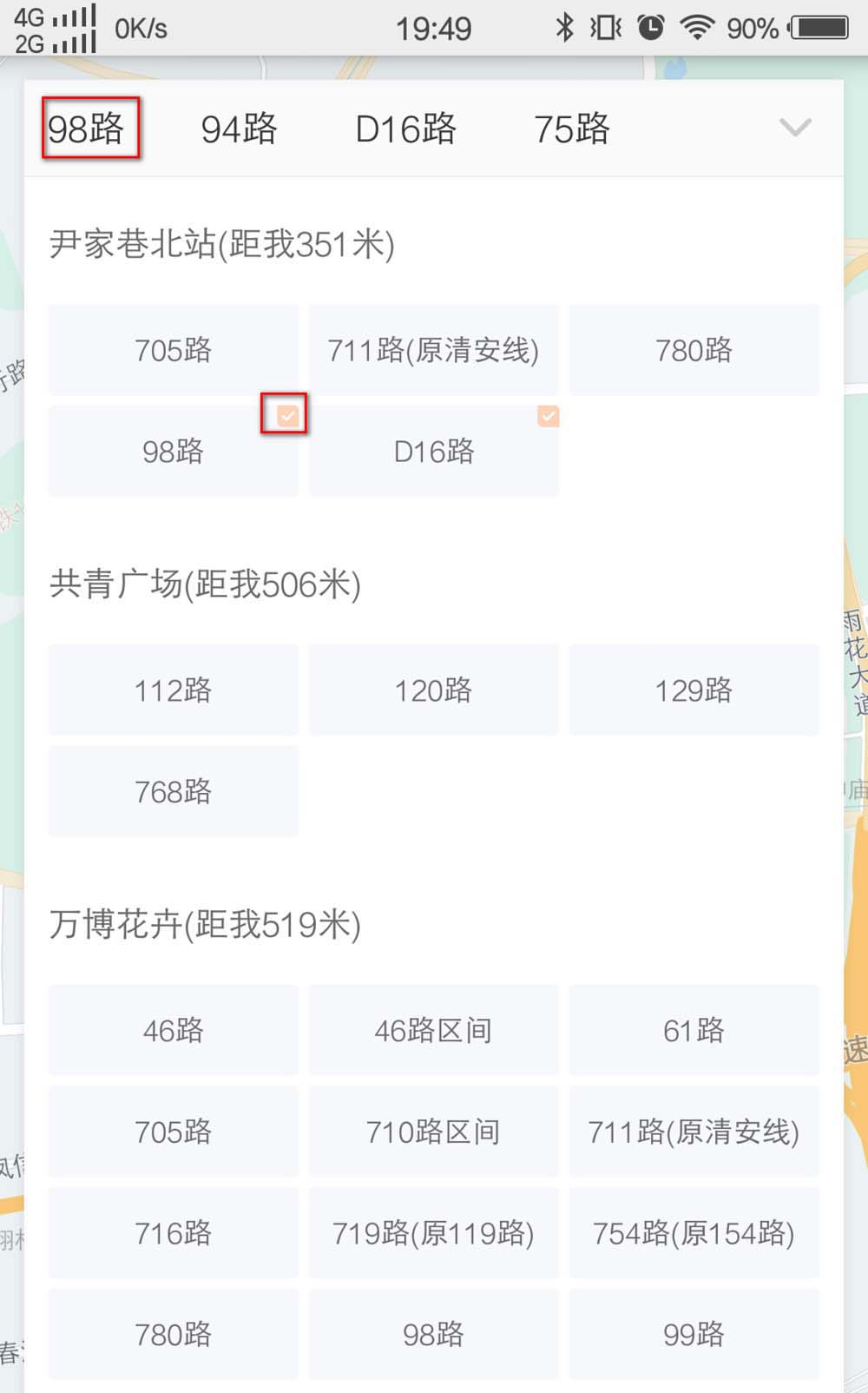This screenshot has width=868, height=1393.
Task: Switch to the 94路 top tab
Action: [x=239, y=129]
